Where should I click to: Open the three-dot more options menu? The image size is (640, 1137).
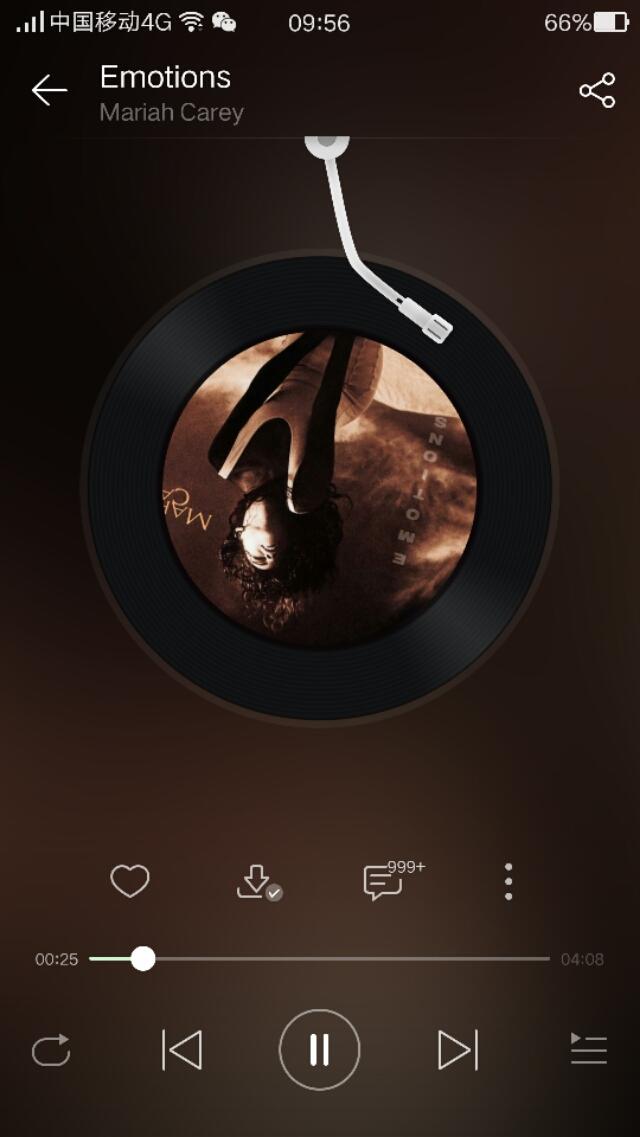(x=508, y=881)
